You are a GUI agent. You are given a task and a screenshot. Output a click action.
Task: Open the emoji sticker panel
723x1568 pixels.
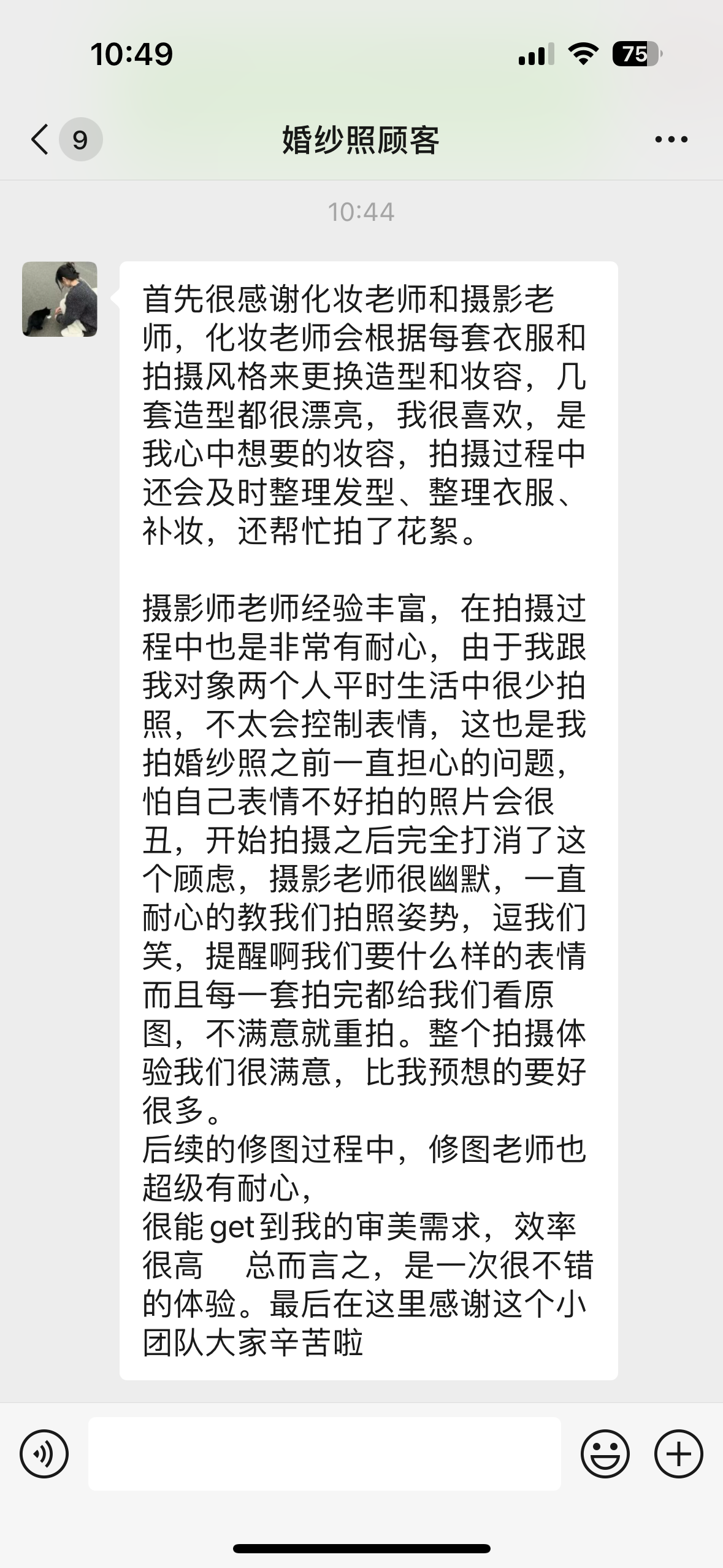(605, 1453)
